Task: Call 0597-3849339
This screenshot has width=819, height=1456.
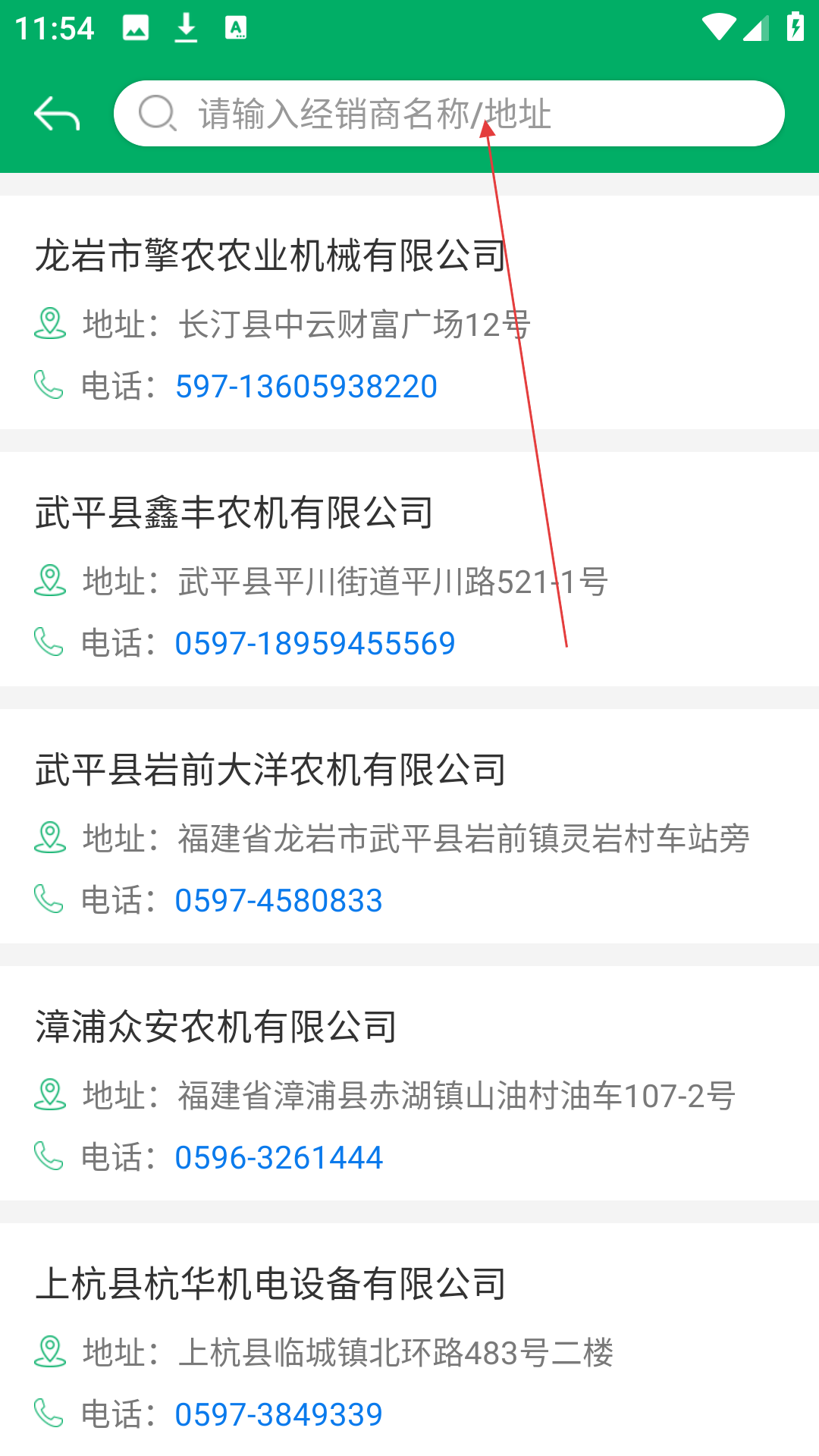Action: (278, 1415)
